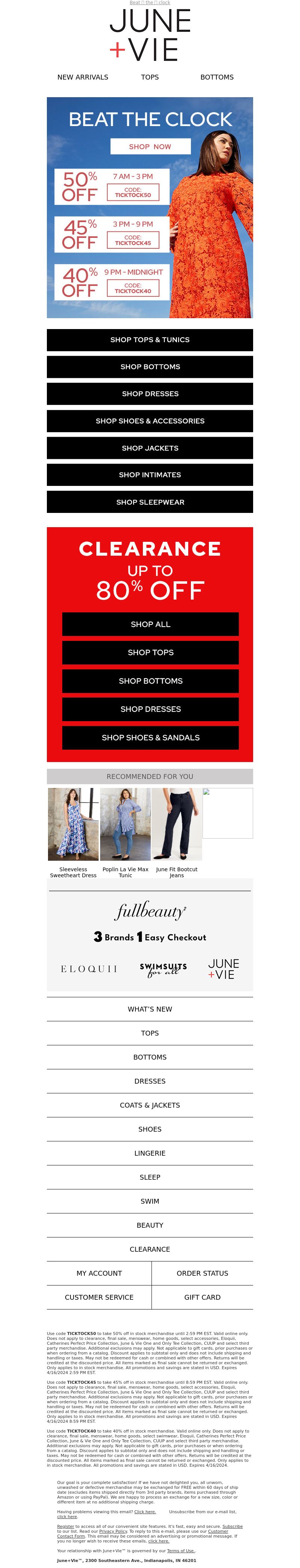Visit the ELOQUII brand link

tap(89, 969)
